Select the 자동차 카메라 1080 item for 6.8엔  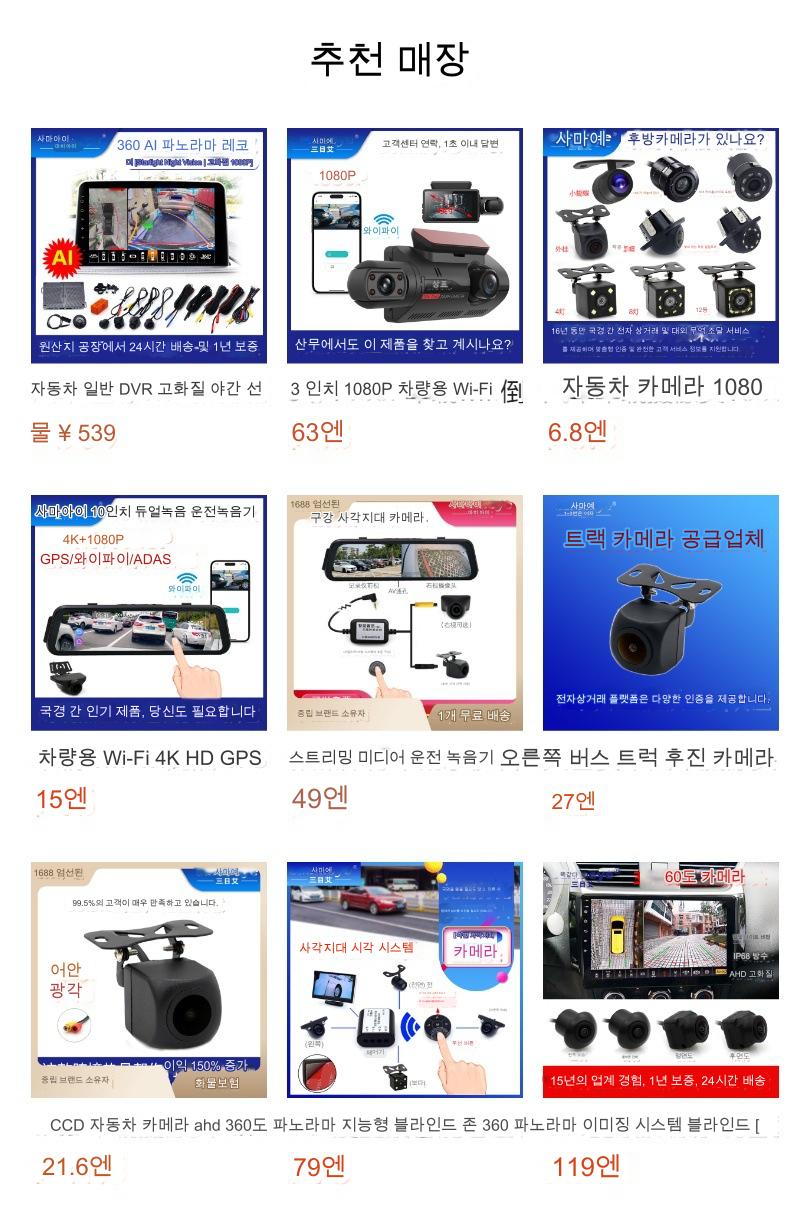coord(661,245)
